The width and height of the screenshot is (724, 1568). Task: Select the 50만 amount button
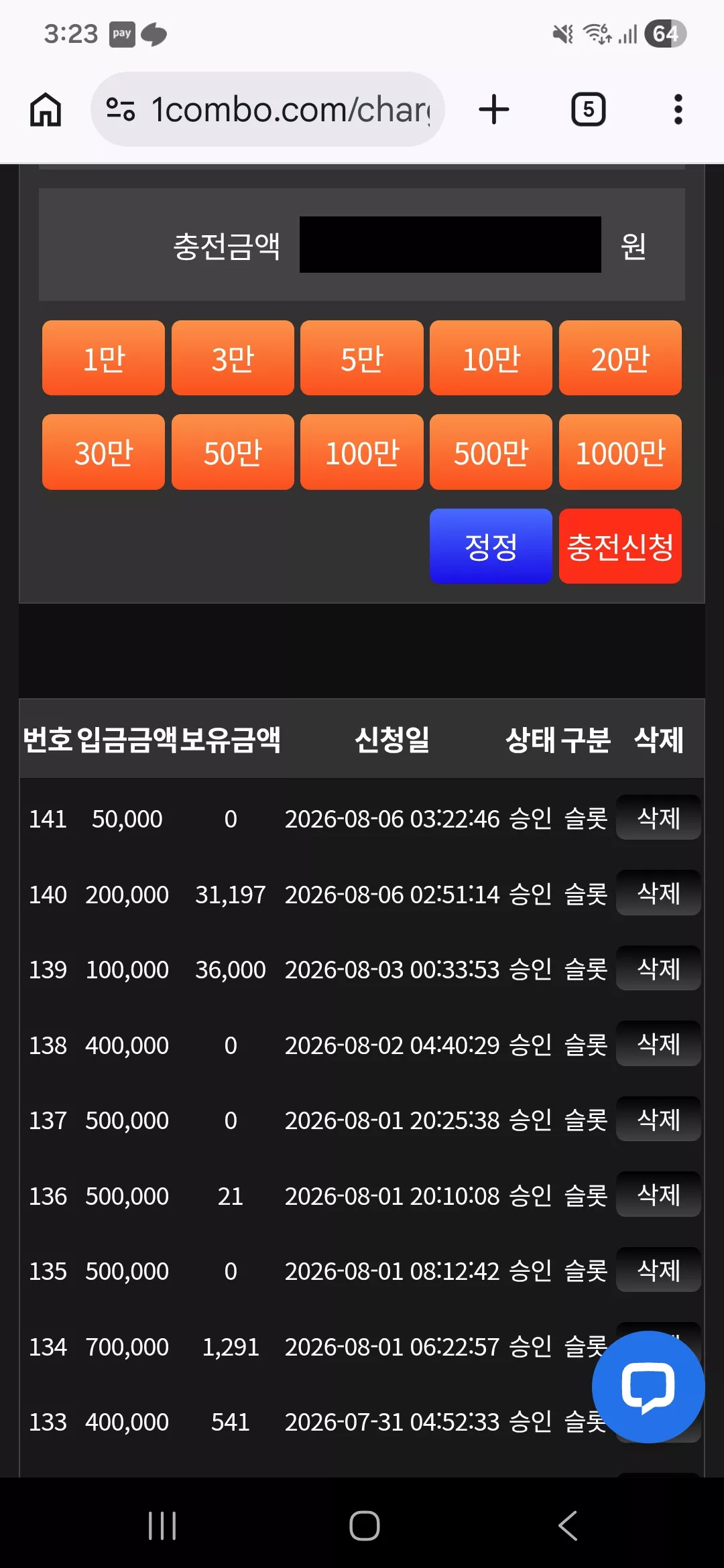233,452
